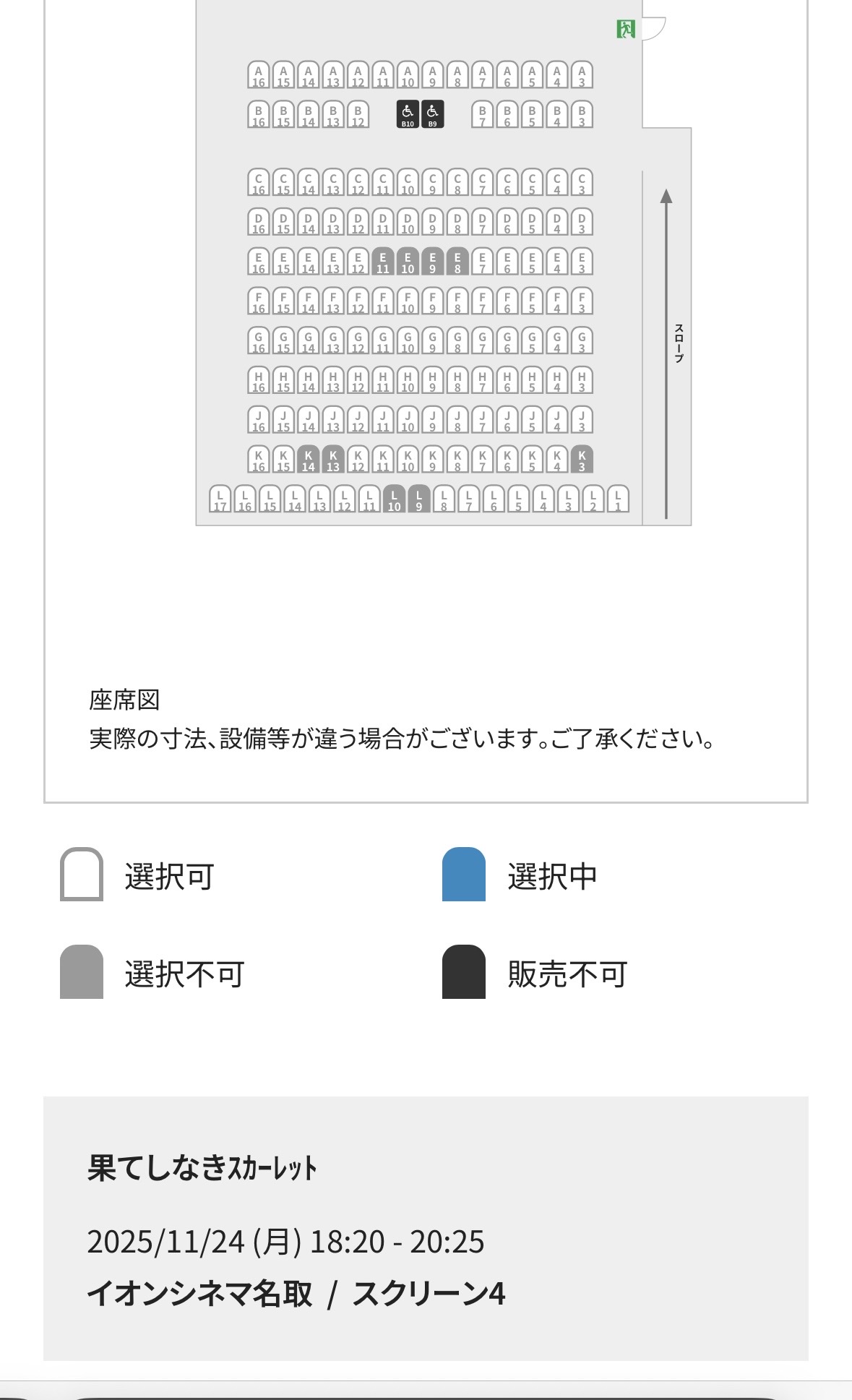Pick seat B12
The image size is (852, 1400).
coord(358,115)
